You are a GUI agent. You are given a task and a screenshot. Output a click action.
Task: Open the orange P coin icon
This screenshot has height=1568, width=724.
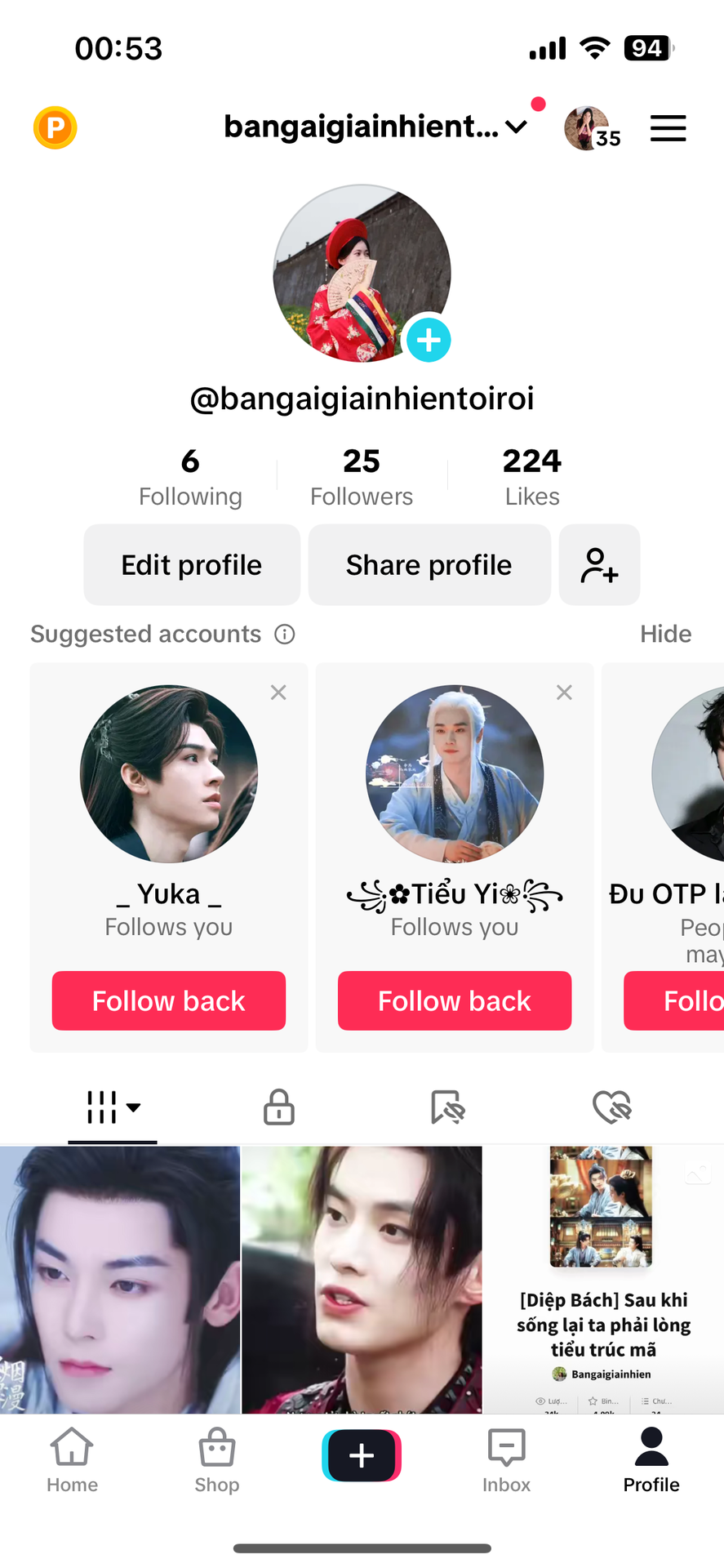point(56,128)
